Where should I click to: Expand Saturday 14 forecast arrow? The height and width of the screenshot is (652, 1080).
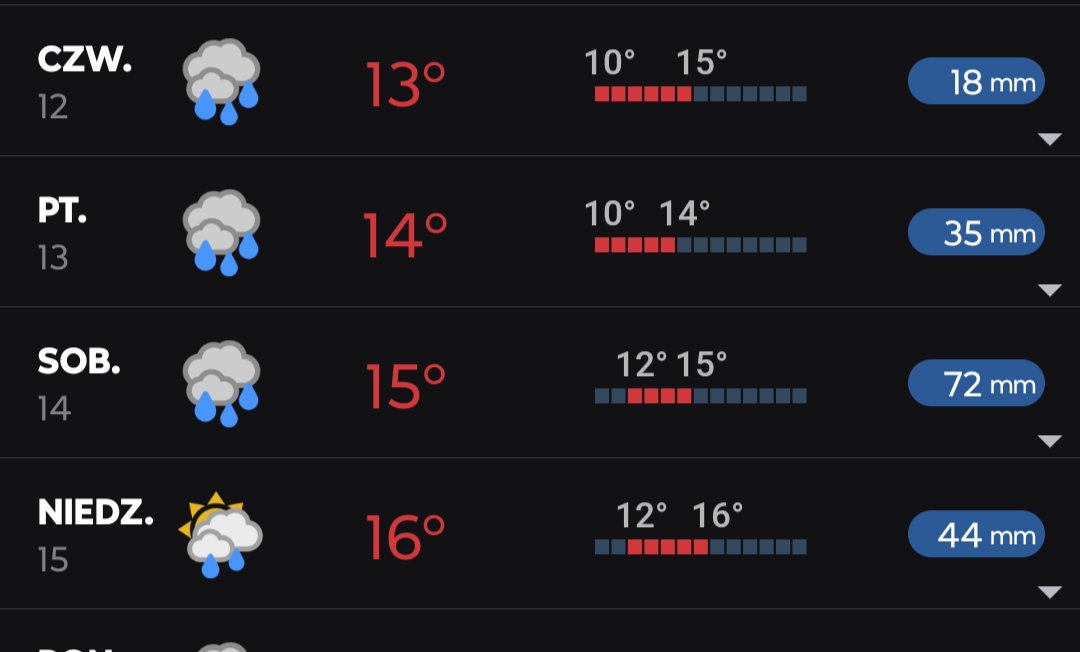pos(1049,442)
